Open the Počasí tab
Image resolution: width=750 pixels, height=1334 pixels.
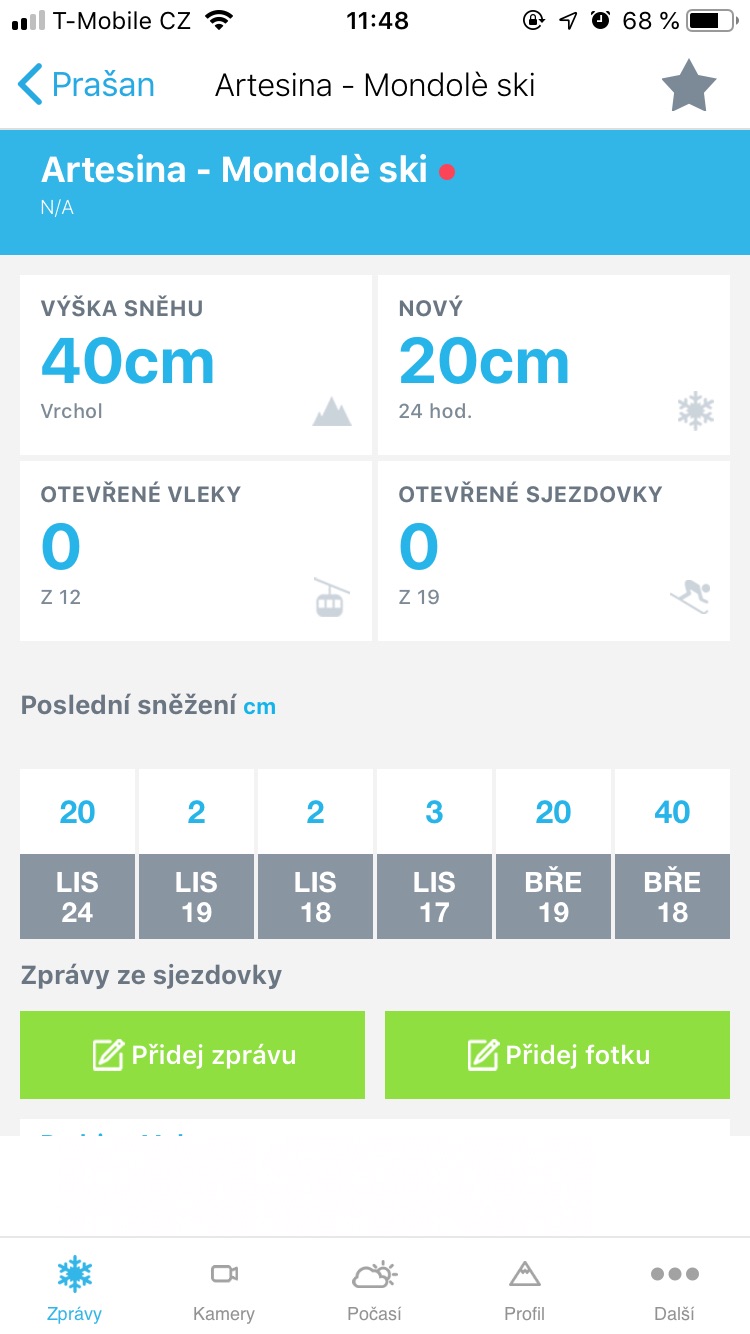tap(374, 1290)
